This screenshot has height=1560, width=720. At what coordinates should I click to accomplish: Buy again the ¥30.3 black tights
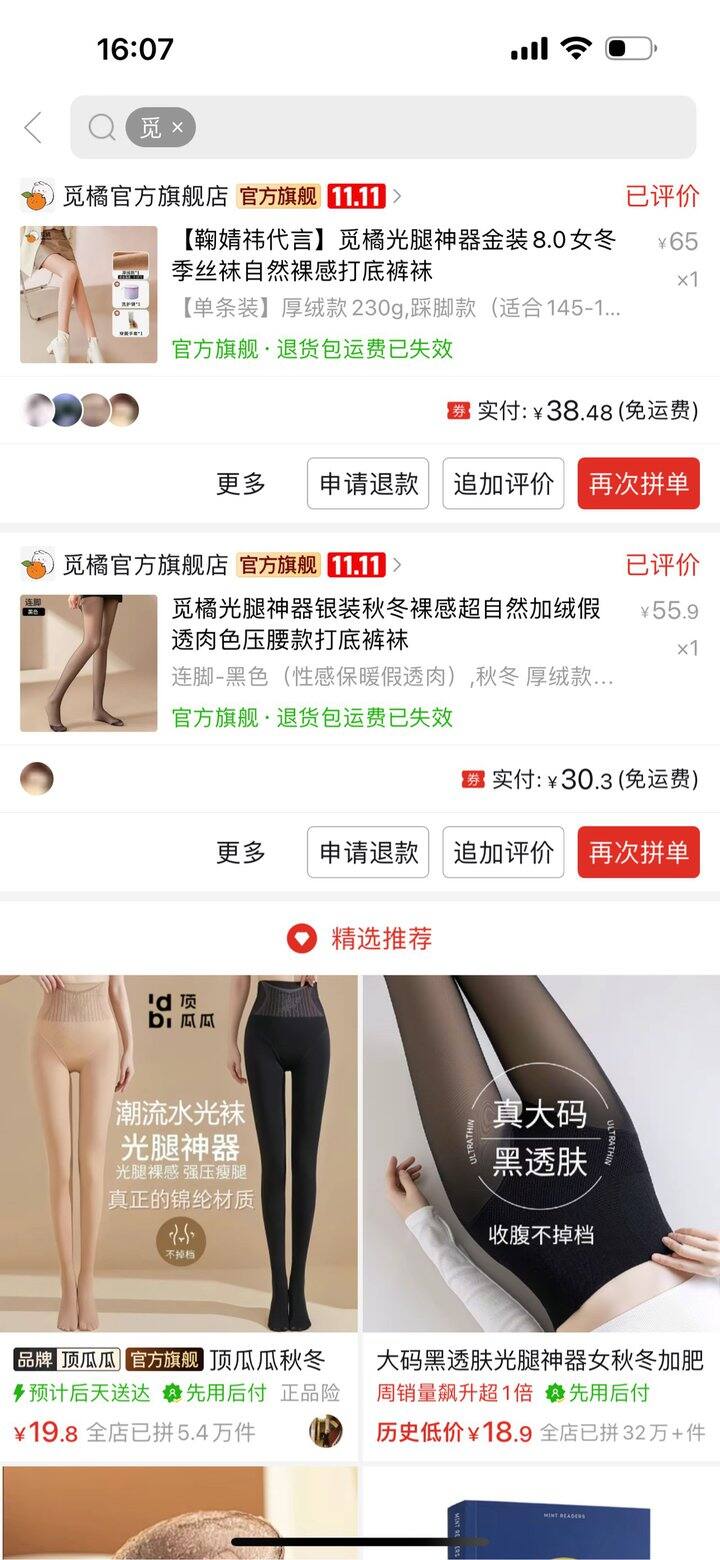(638, 852)
